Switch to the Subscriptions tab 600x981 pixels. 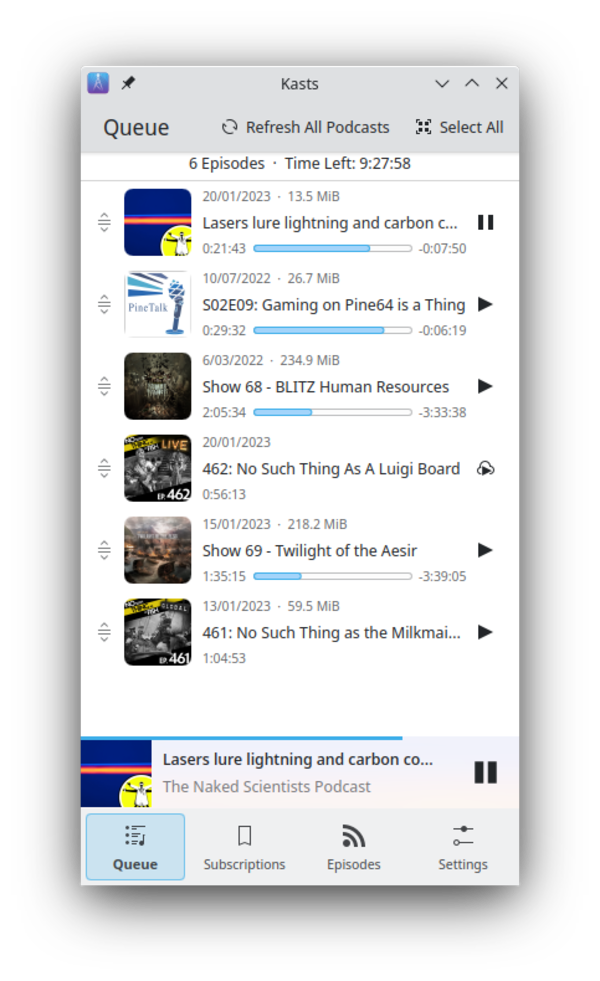click(244, 847)
